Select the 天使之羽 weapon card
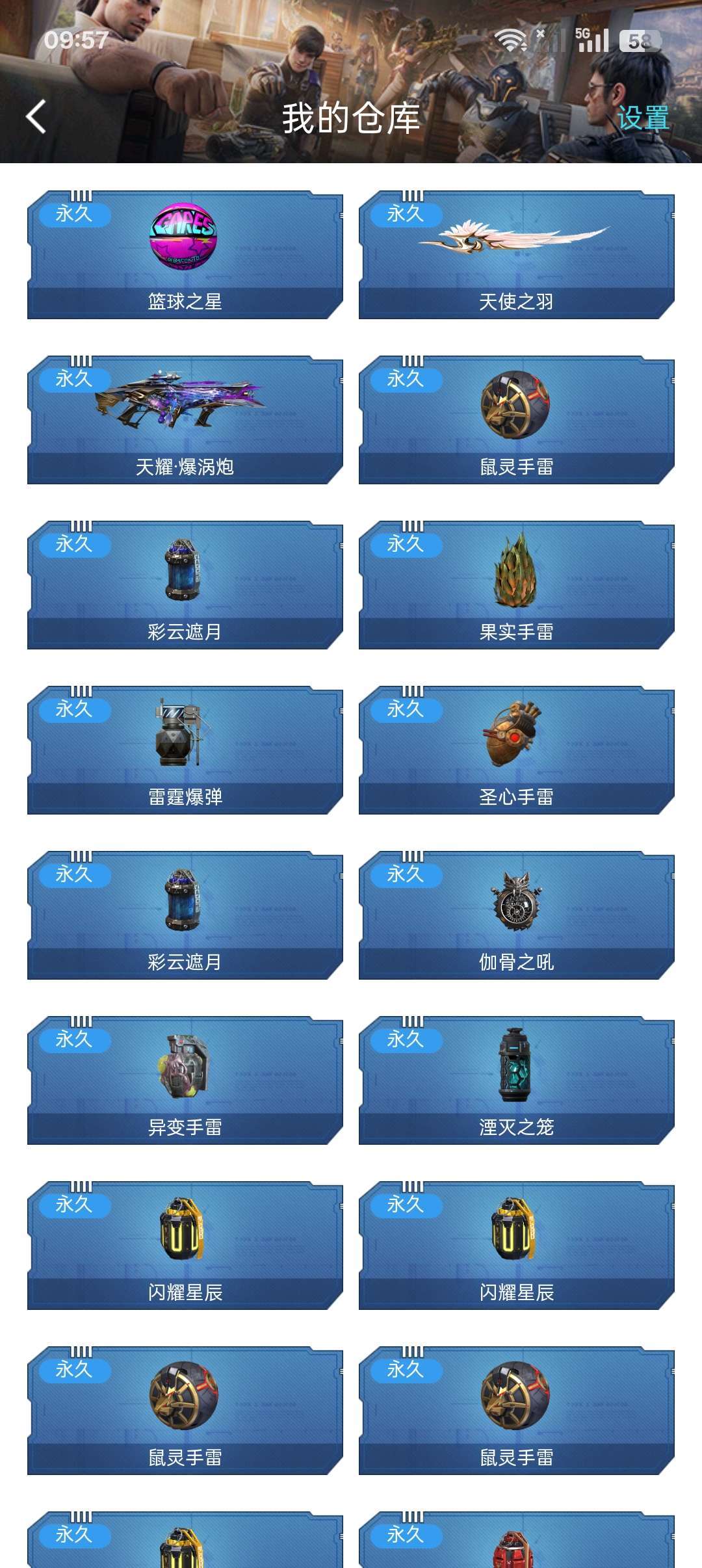This screenshot has width=702, height=1568. pyautogui.click(x=516, y=255)
